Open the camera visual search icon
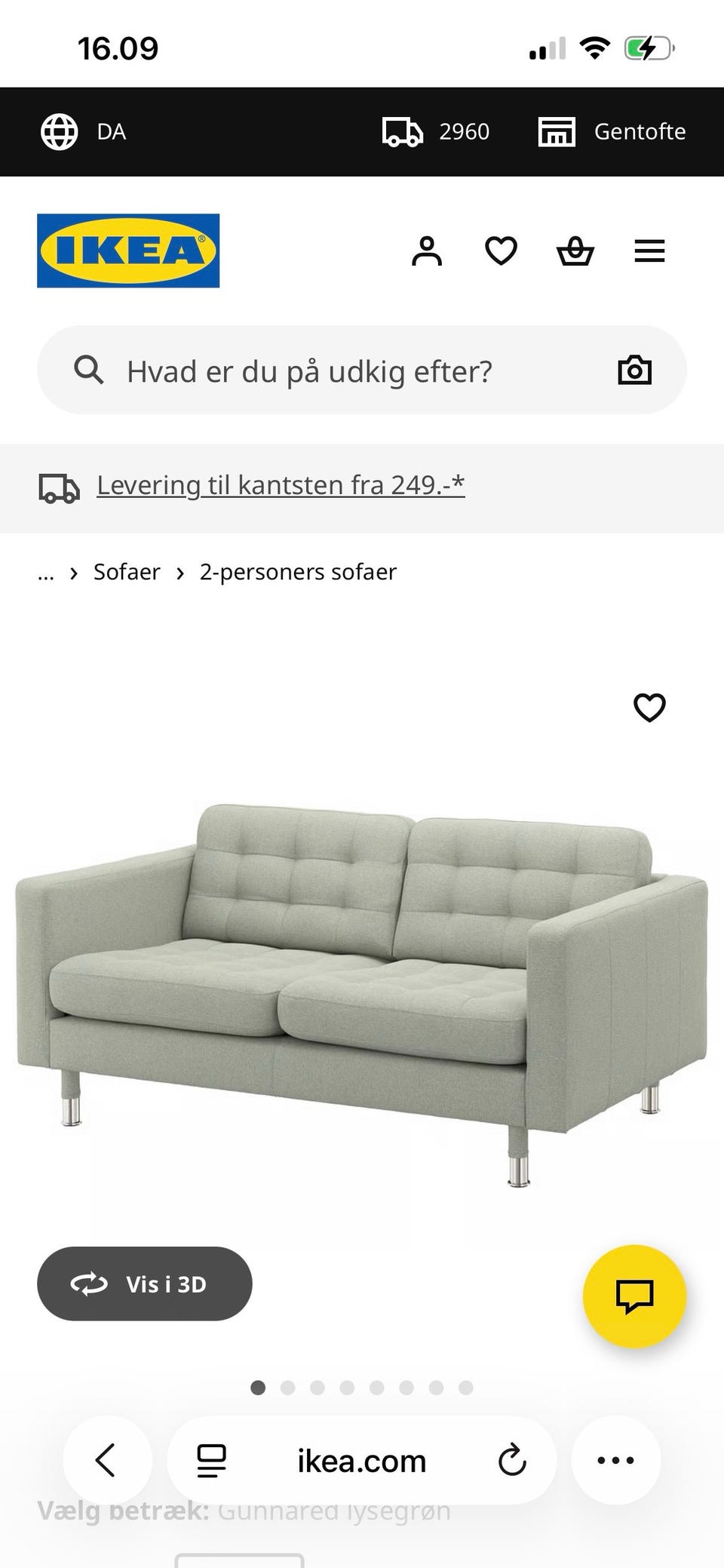The height and width of the screenshot is (1568, 724). (634, 370)
